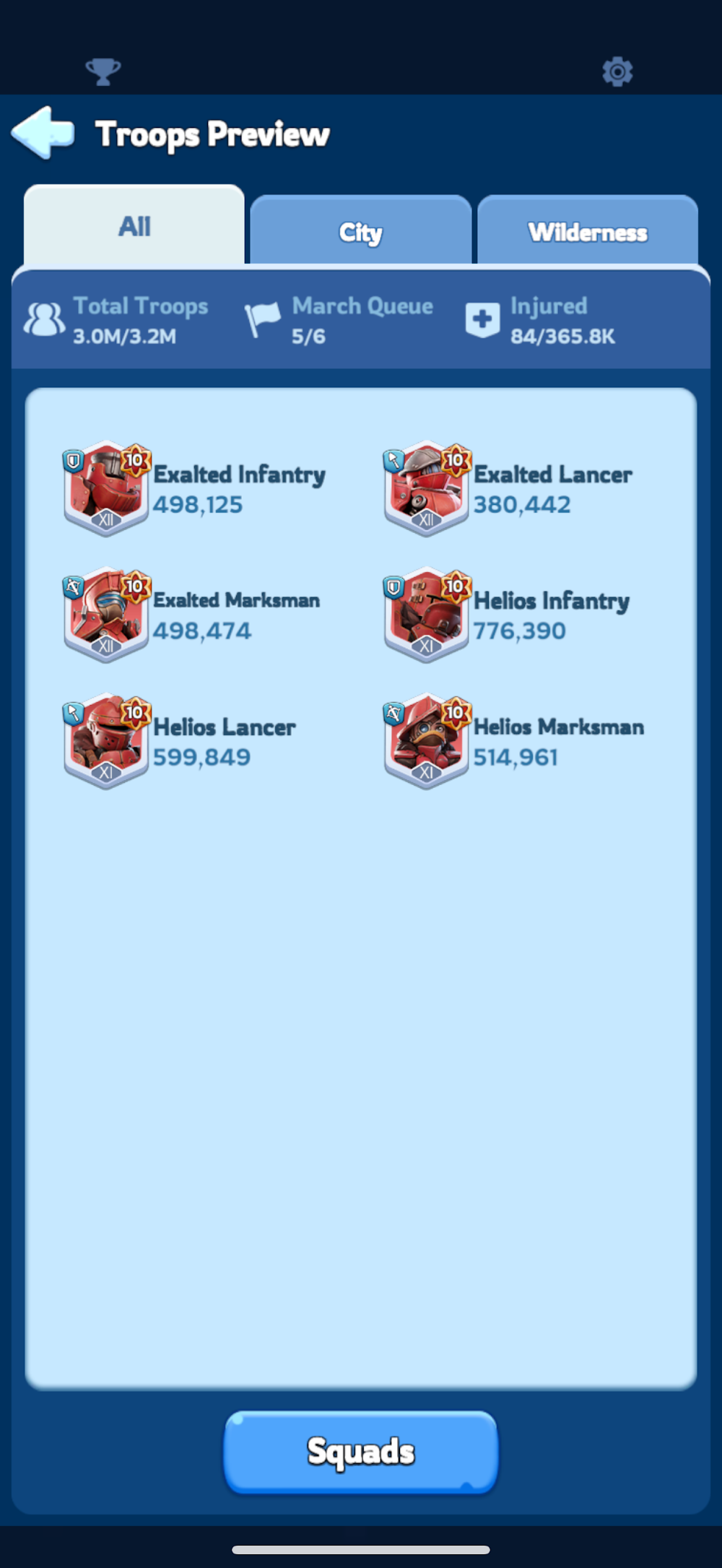
Task: View Exalted Infantry troop details
Action: (x=195, y=488)
